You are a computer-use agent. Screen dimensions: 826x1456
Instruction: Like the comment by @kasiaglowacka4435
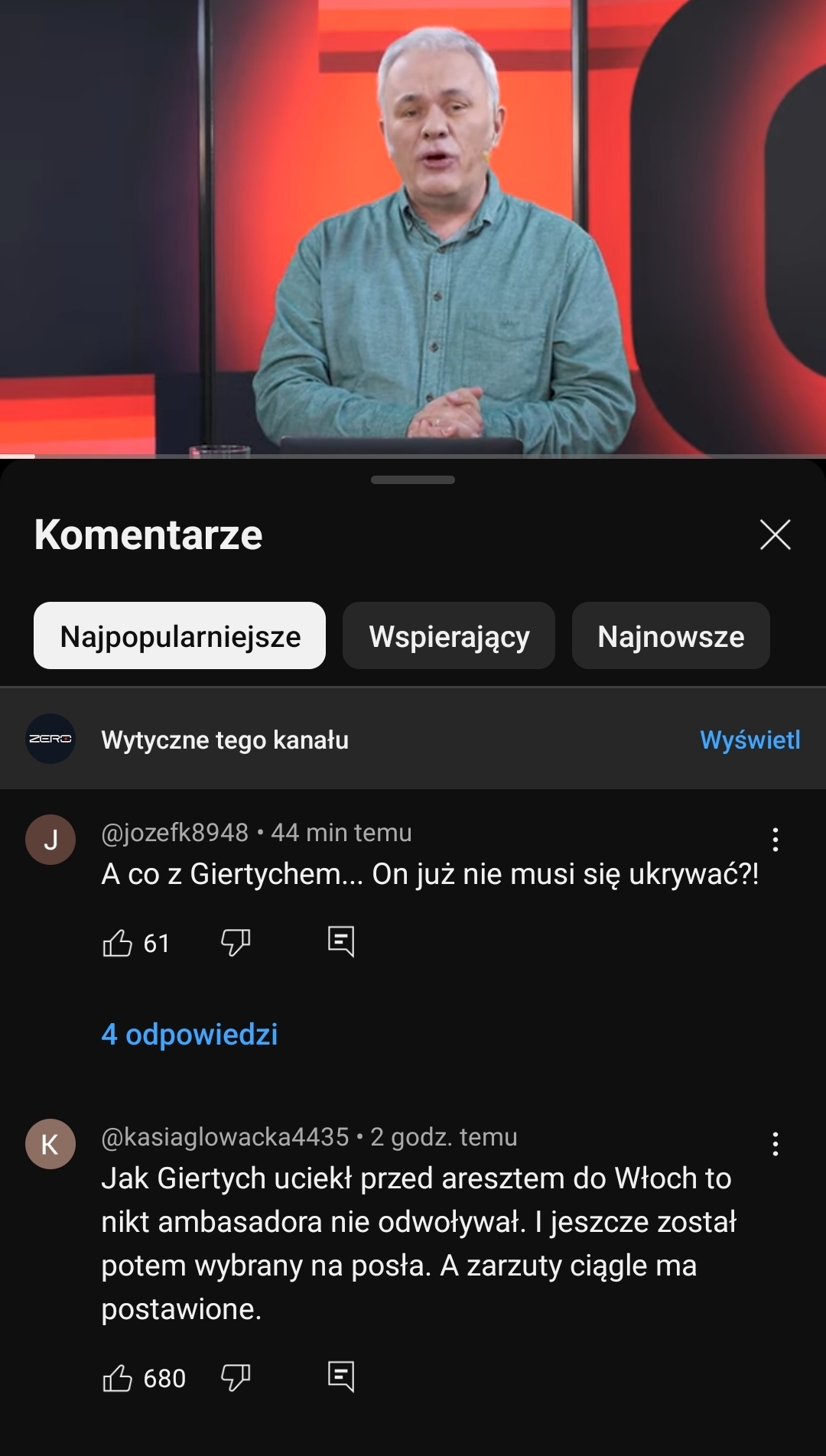pos(118,1378)
